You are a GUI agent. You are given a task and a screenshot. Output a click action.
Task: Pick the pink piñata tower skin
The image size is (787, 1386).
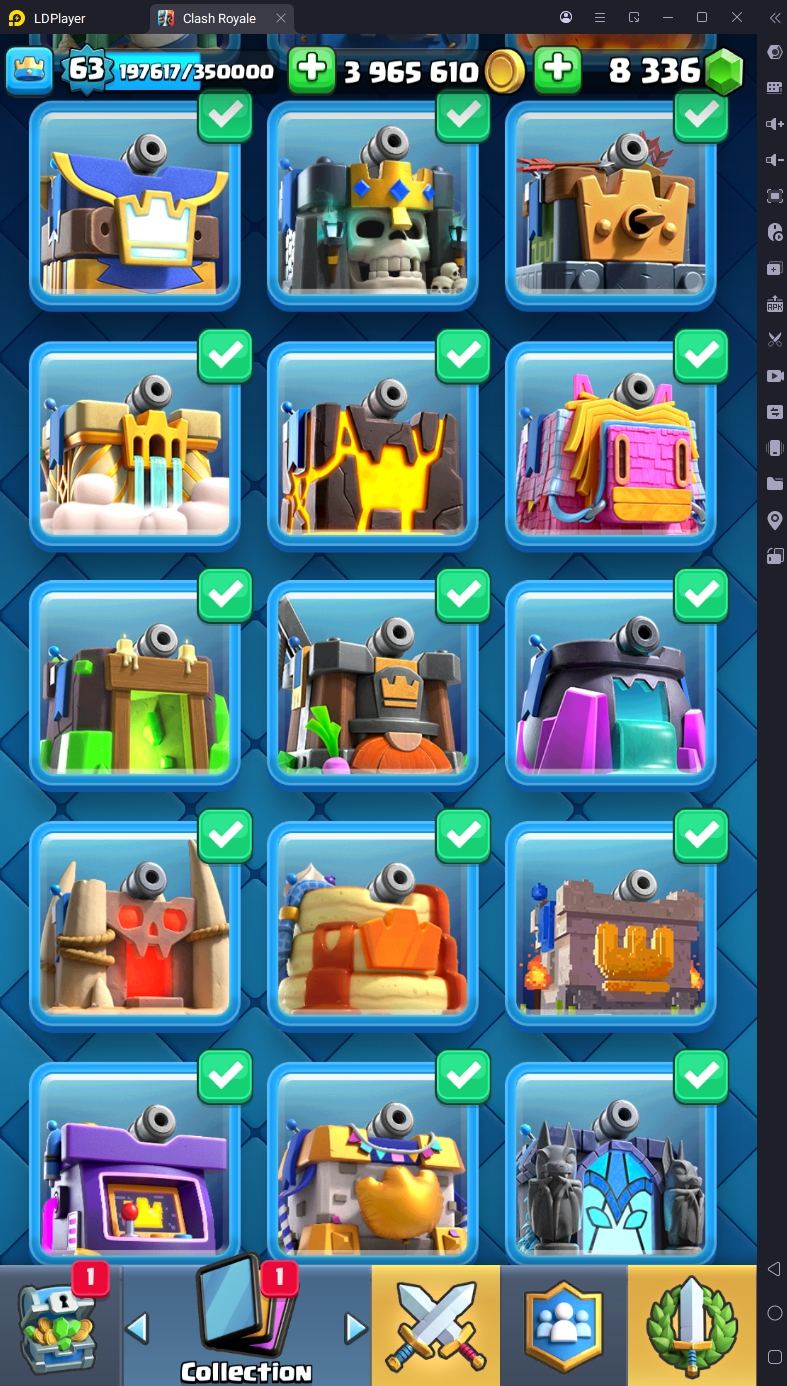point(610,446)
